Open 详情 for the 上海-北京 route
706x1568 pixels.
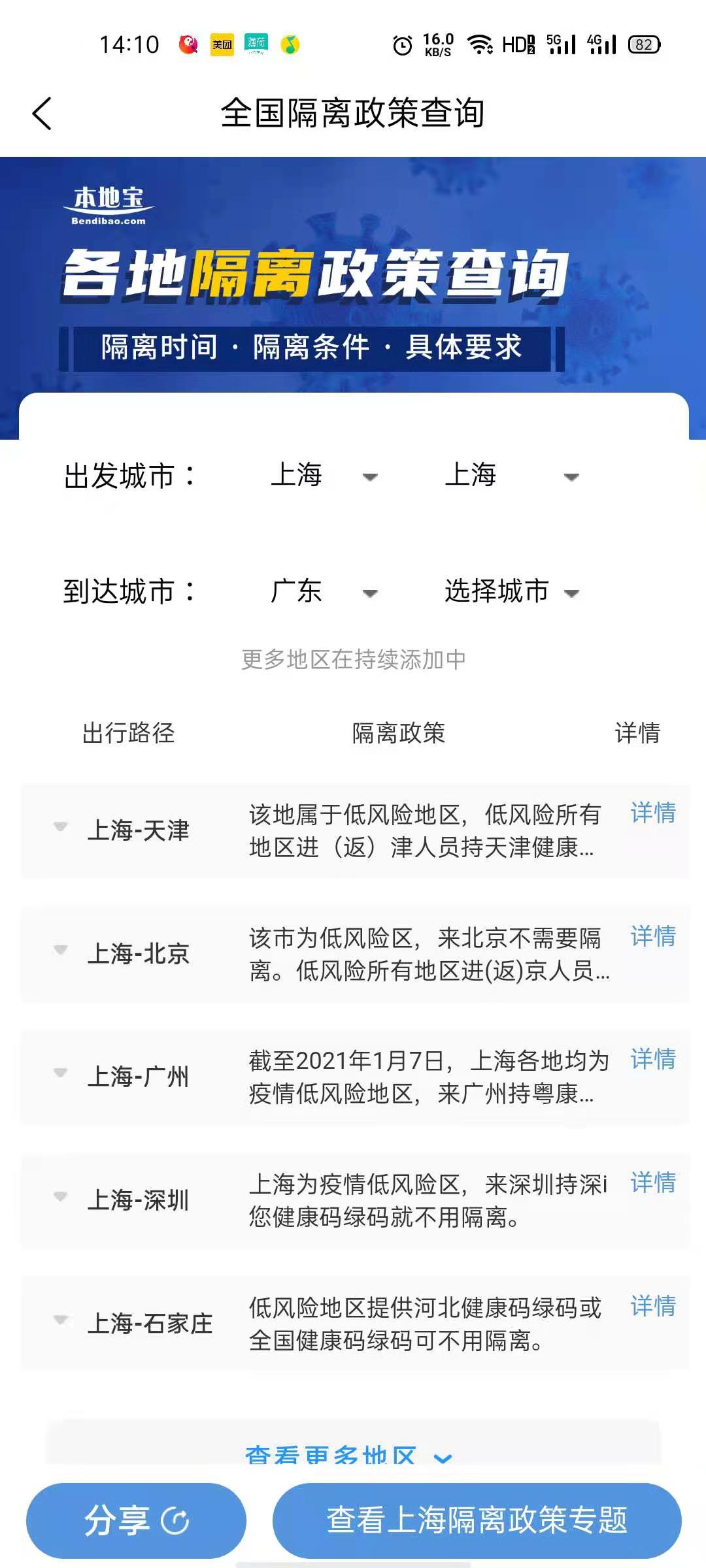(652, 936)
